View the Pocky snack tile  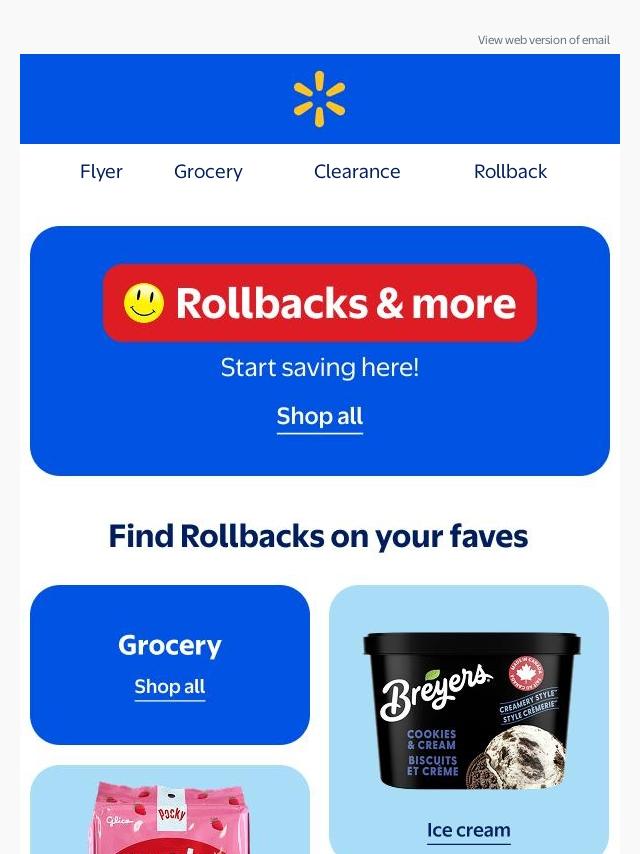coord(170,812)
